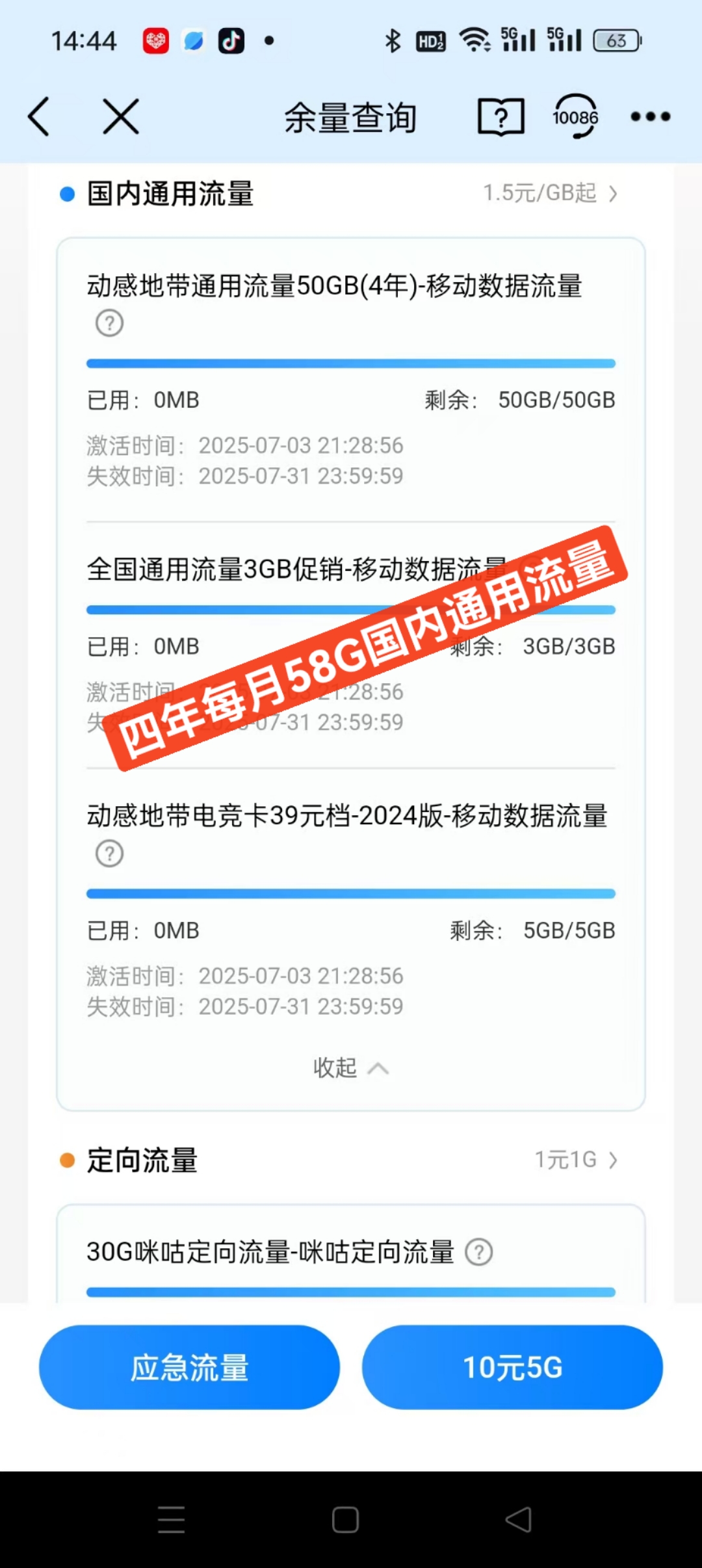Screen dimensions: 702x1568
Task: Go to the system home screen
Action: tap(345, 1520)
